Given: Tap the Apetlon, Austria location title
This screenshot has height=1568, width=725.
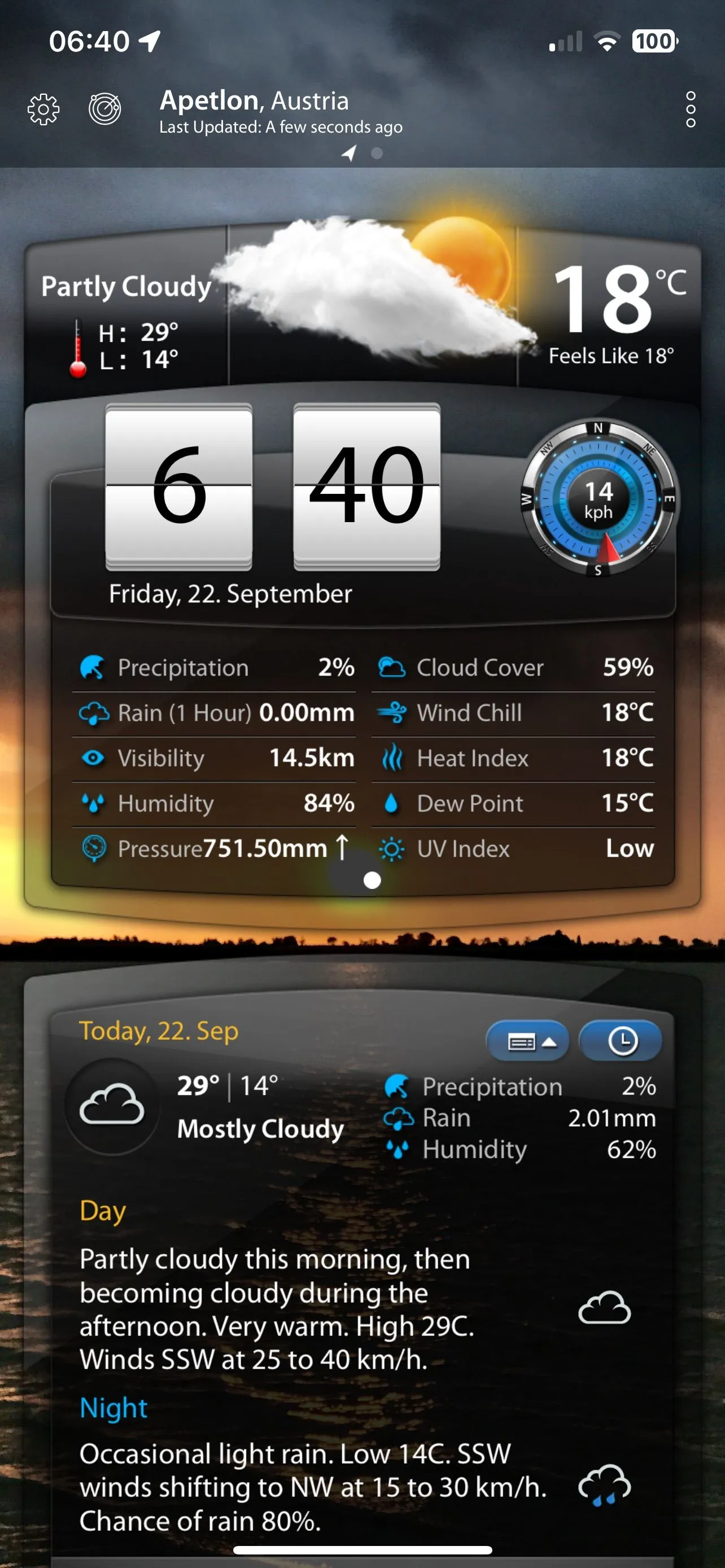Looking at the screenshot, I should point(255,101).
